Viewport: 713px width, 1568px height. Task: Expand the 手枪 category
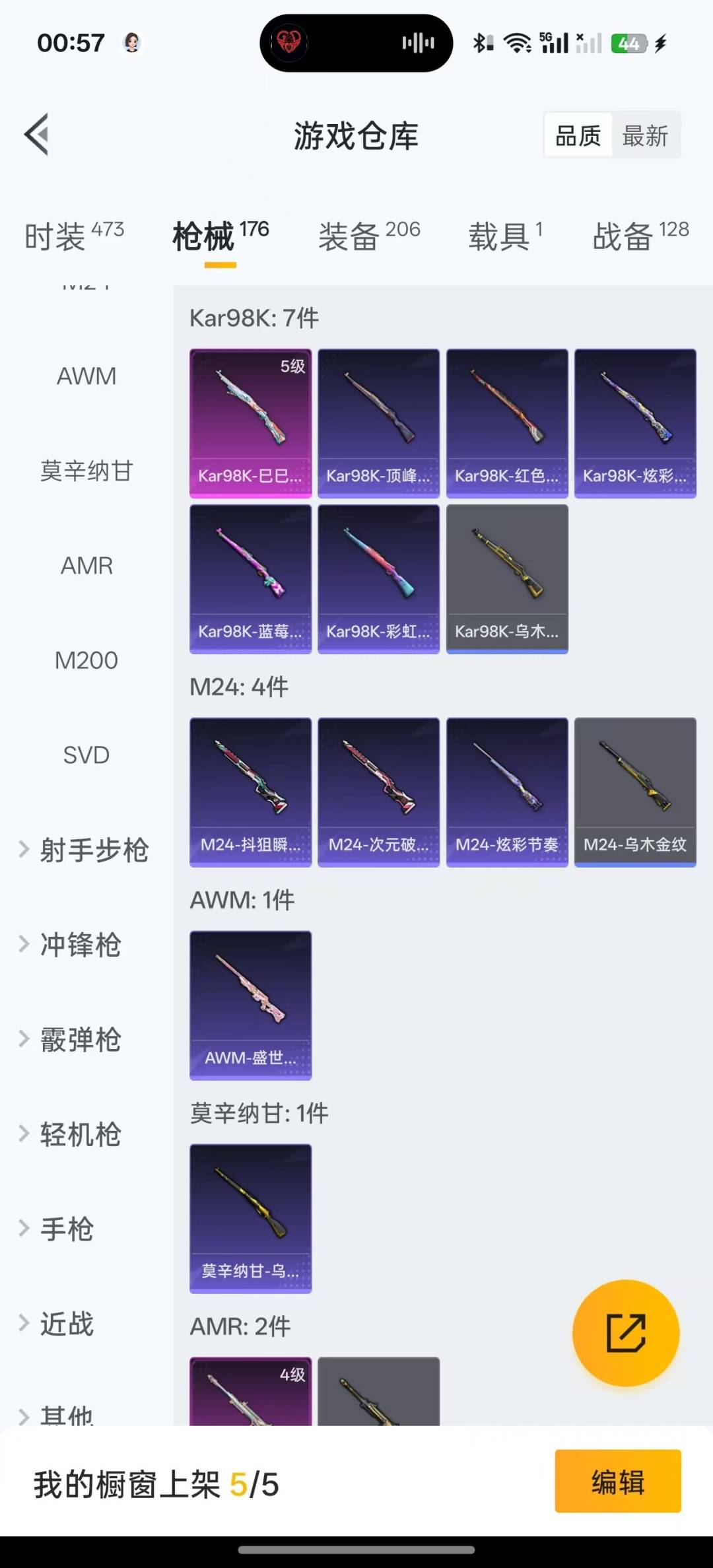coord(58,1229)
